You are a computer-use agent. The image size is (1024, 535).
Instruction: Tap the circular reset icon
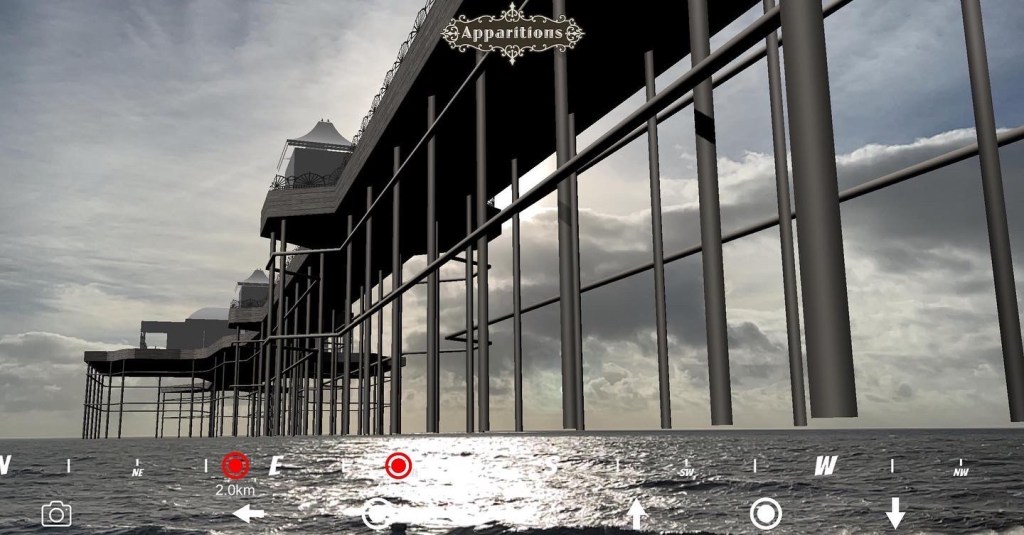(x=376, y=513)
